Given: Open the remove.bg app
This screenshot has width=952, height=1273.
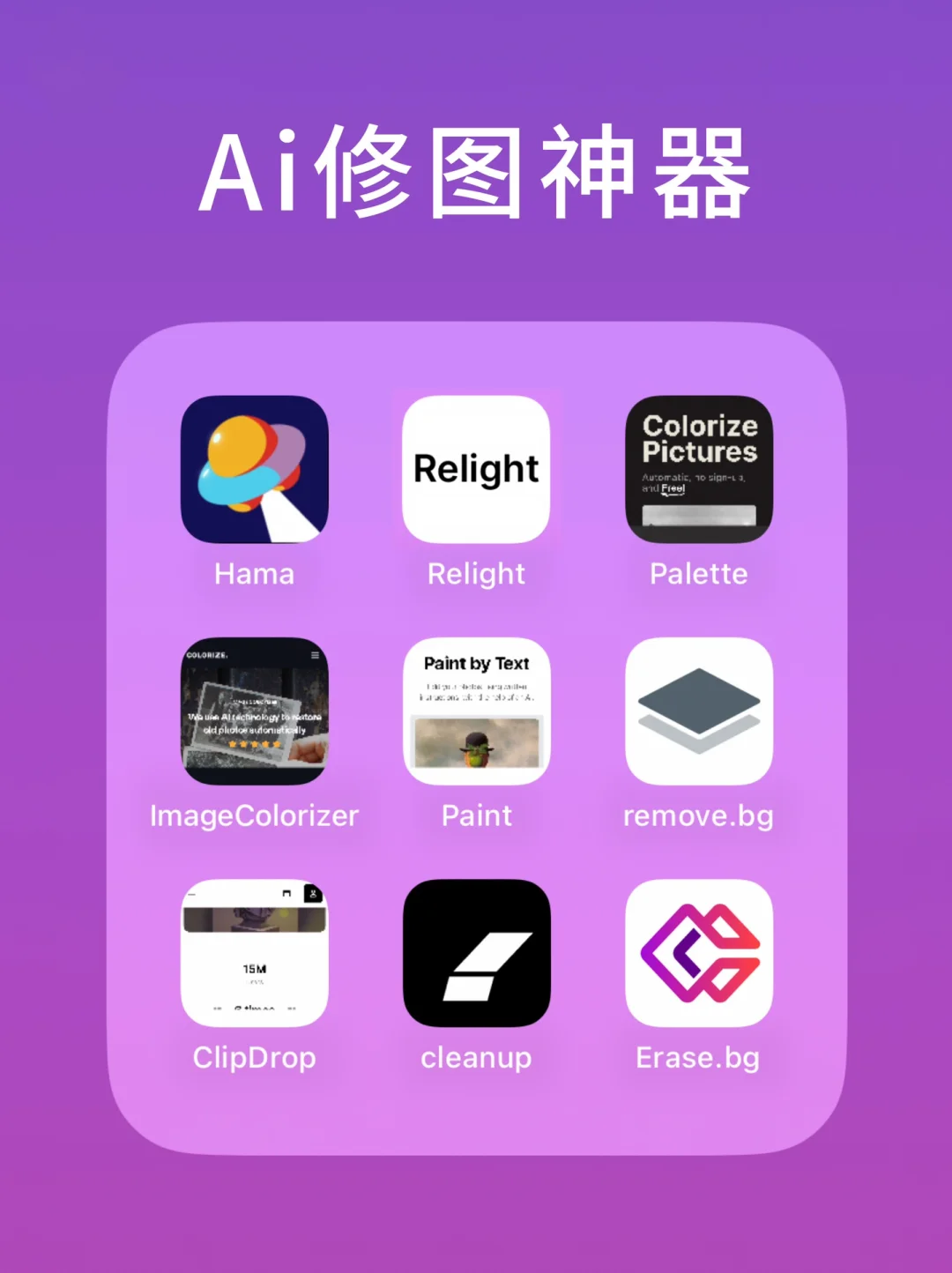Looking at the screenshot, I should 698,711.
